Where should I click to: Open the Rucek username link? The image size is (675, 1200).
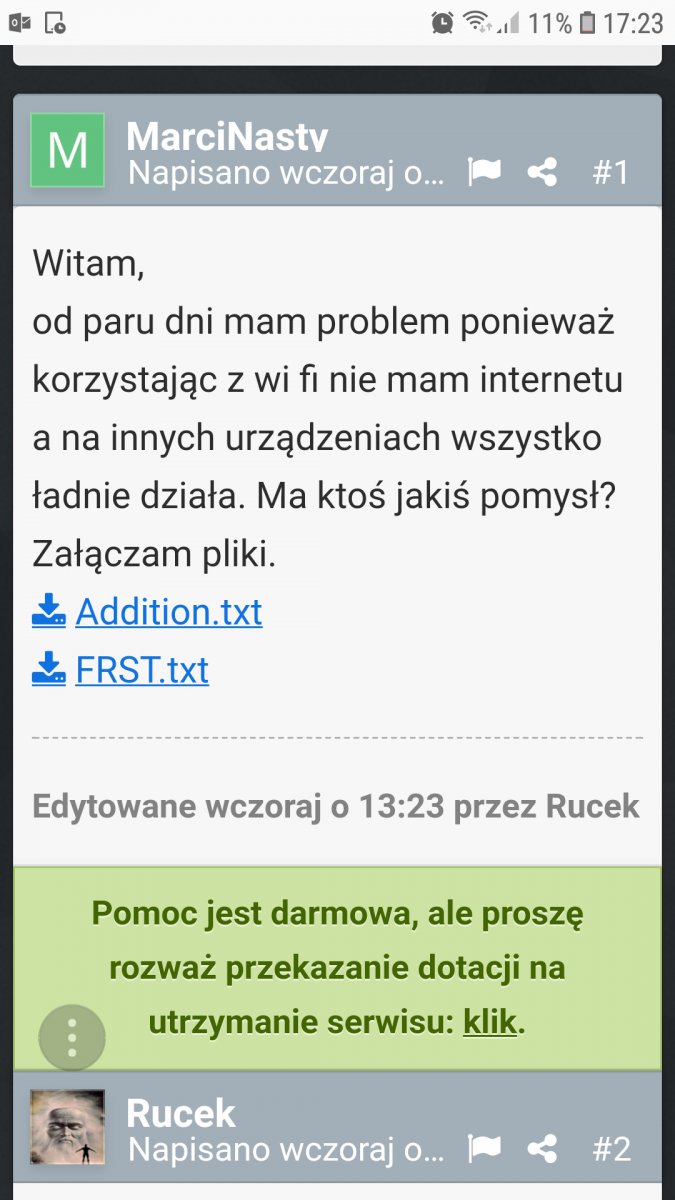click(x=181, y=1113)
